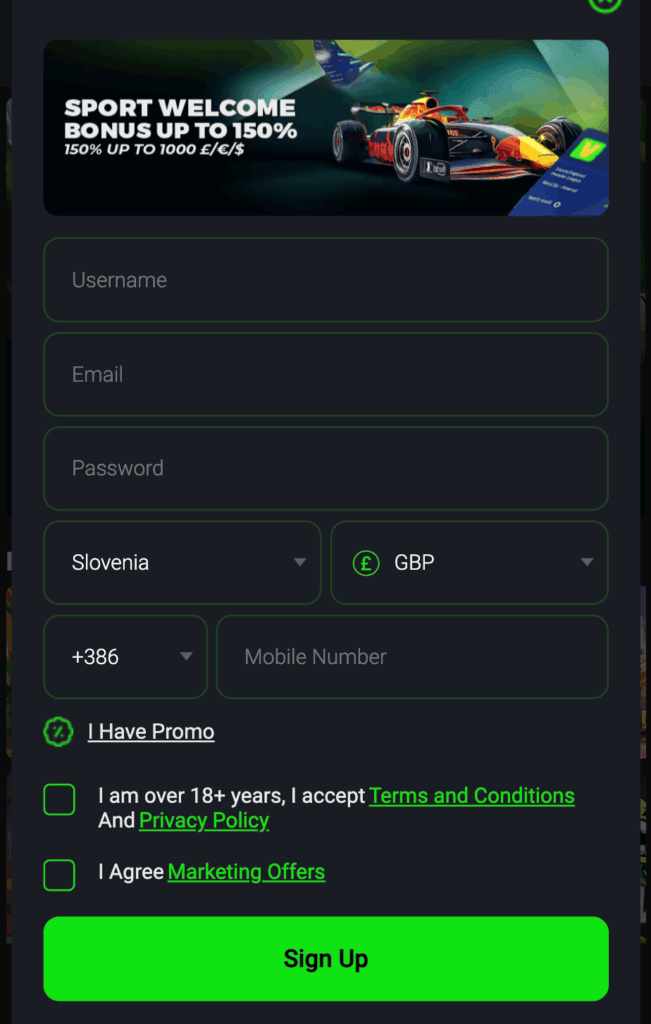Viewport: 651px width, 1024px height.
Task: Submit the form with Sign Up
Action: [x=325, y=959]
